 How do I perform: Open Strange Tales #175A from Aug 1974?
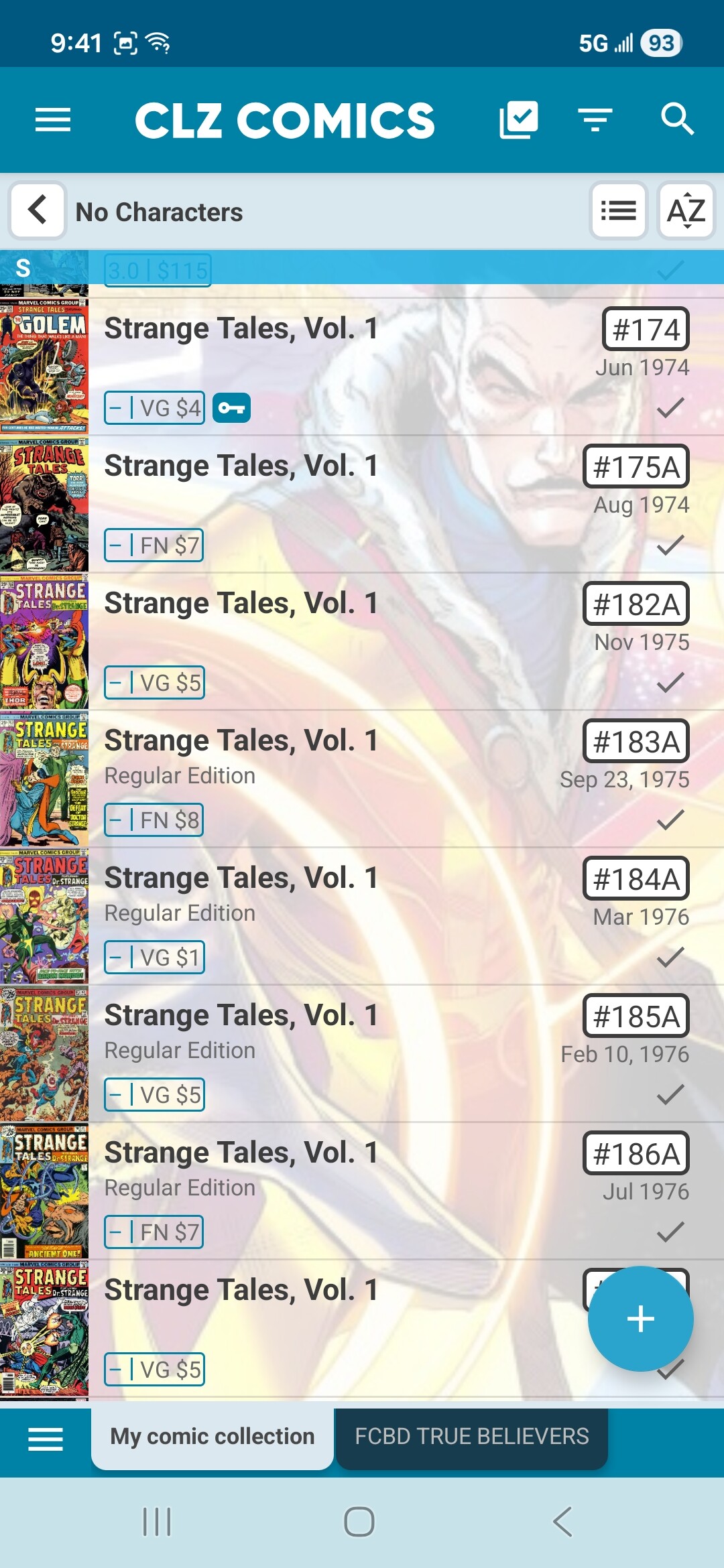(x=335, y=504)
